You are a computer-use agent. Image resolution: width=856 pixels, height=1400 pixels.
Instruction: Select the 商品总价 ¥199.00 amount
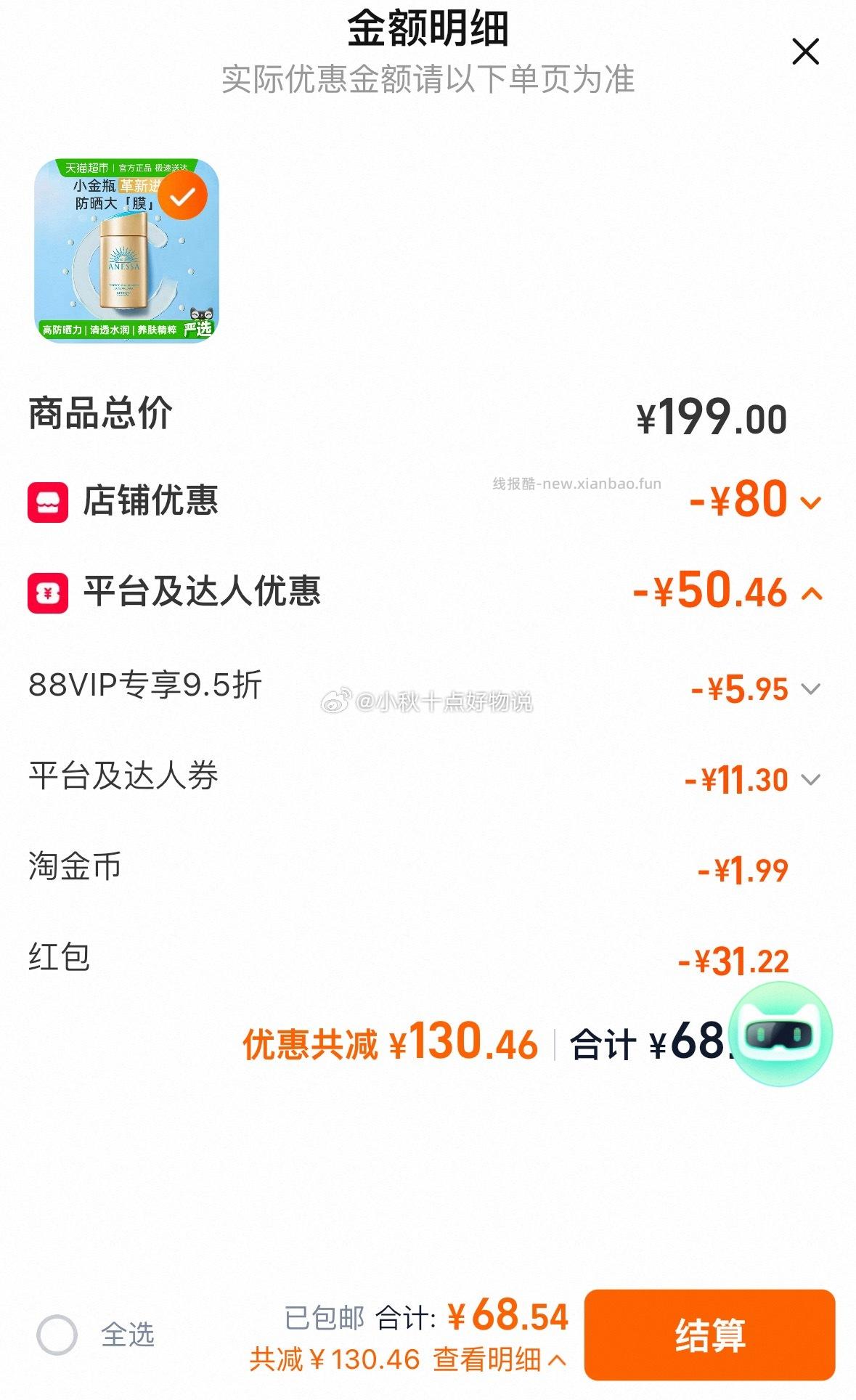[x=714, y=415]
